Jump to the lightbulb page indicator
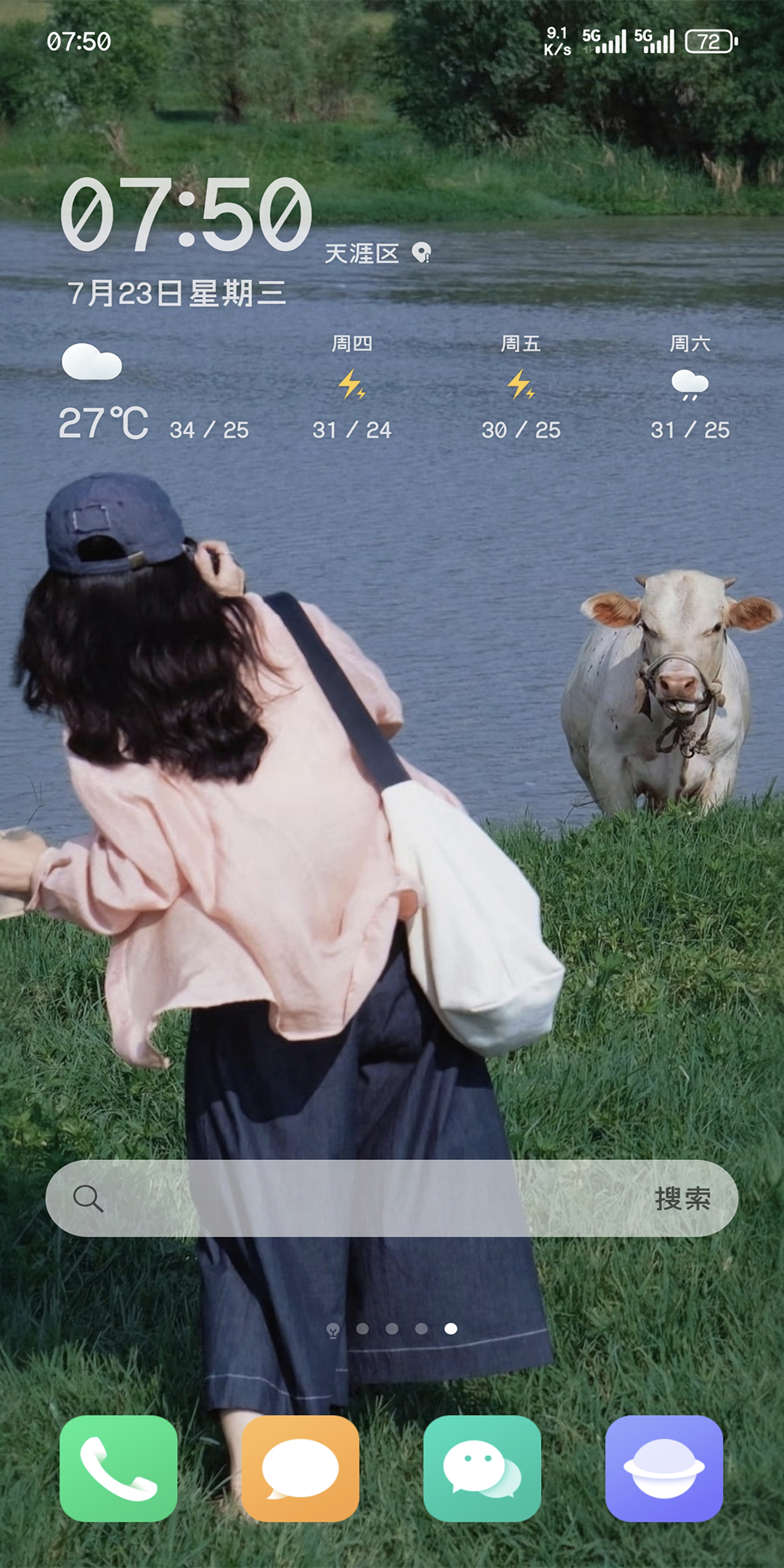The image size is (784, 1568). 333,1330
